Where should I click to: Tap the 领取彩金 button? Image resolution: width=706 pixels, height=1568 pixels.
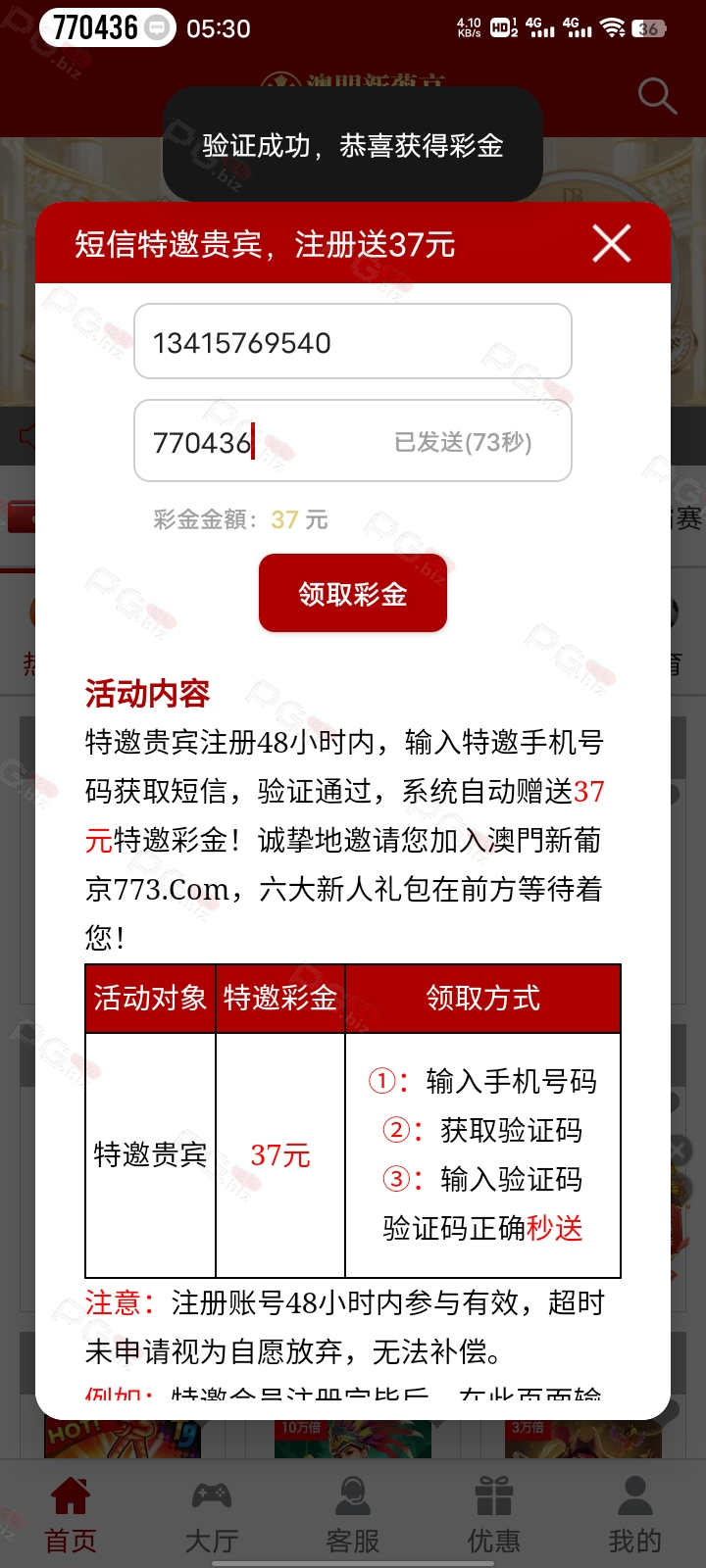pyautogui.click(x=353, y=593)
